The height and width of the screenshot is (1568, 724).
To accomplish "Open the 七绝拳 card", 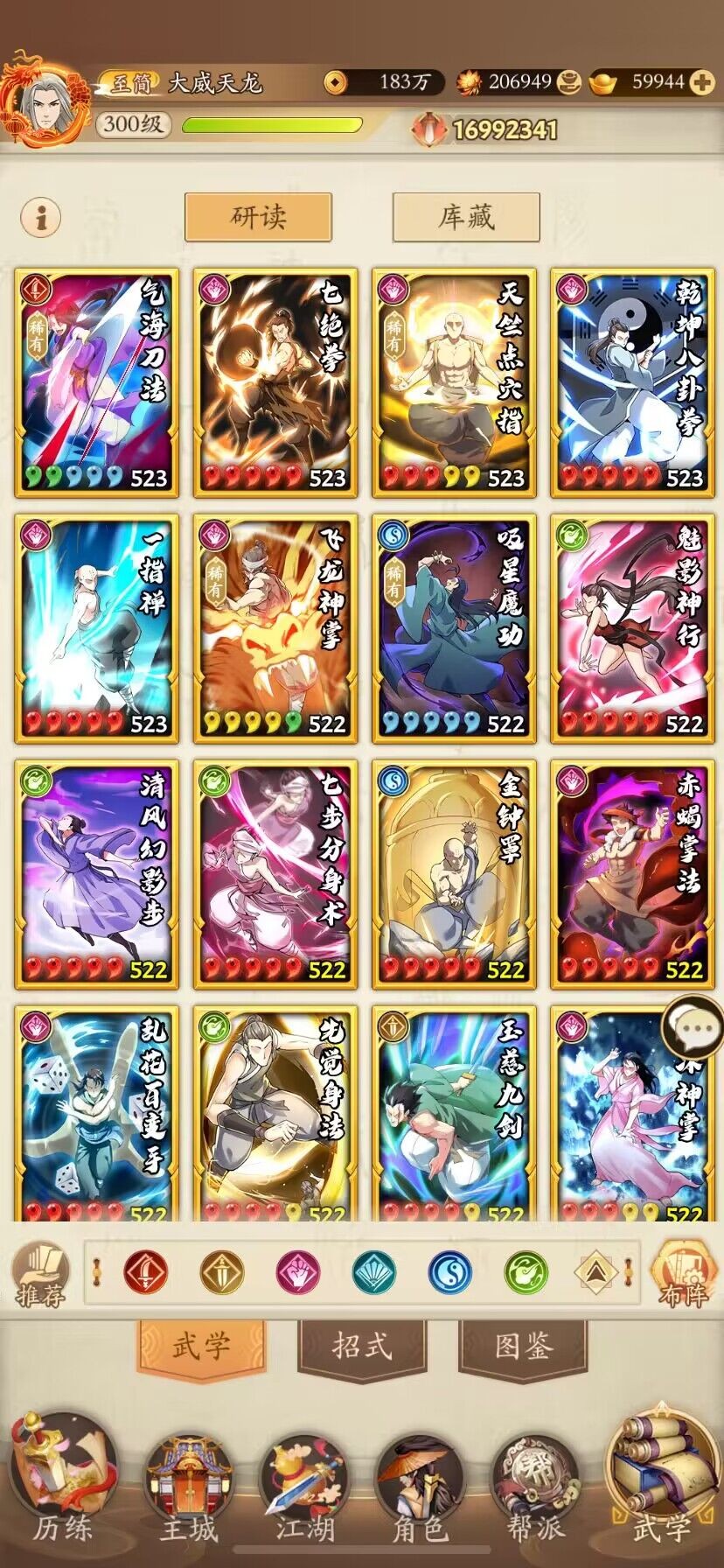I will pos(275,383).
